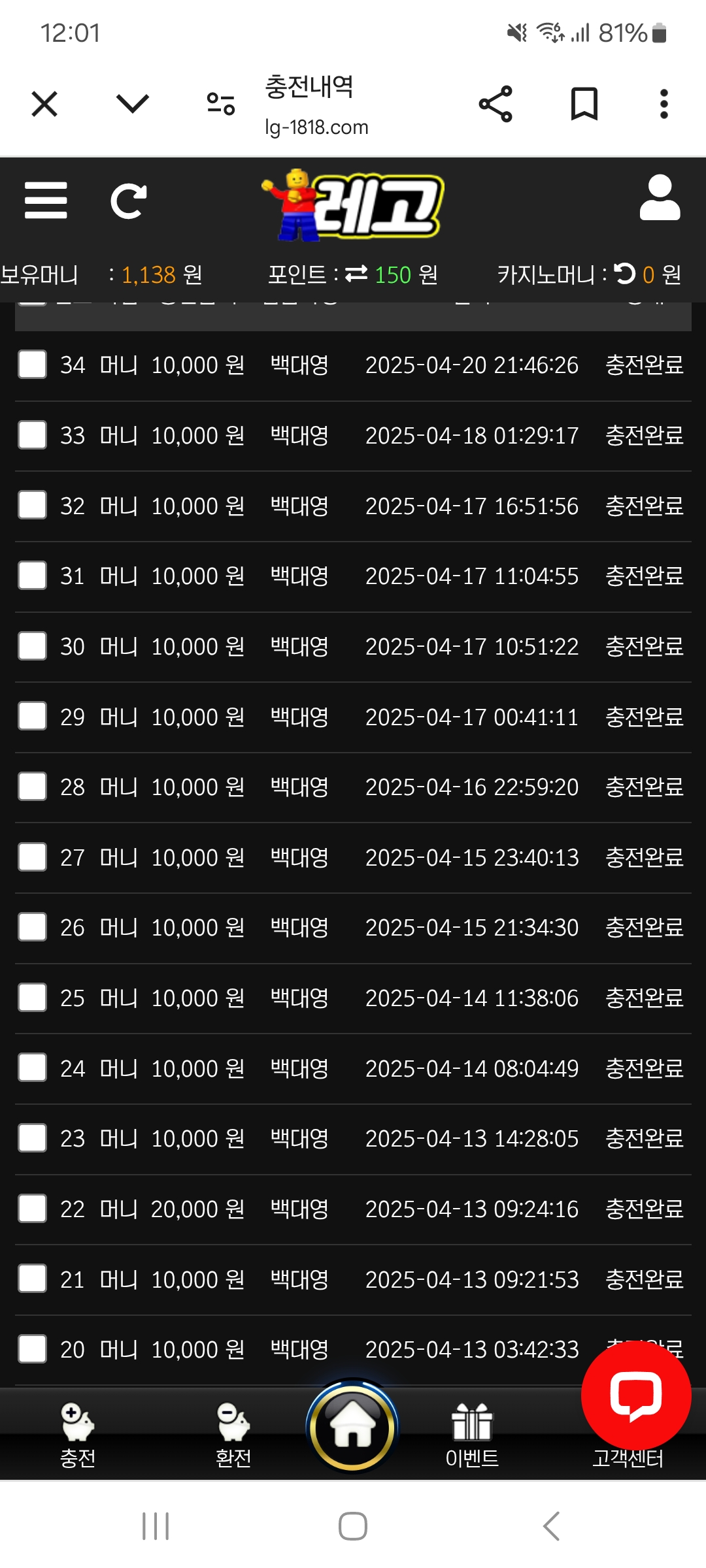Screen dimensions: 706x1568
Task: Open the browser overflow menu
Action: coord(664,104)
